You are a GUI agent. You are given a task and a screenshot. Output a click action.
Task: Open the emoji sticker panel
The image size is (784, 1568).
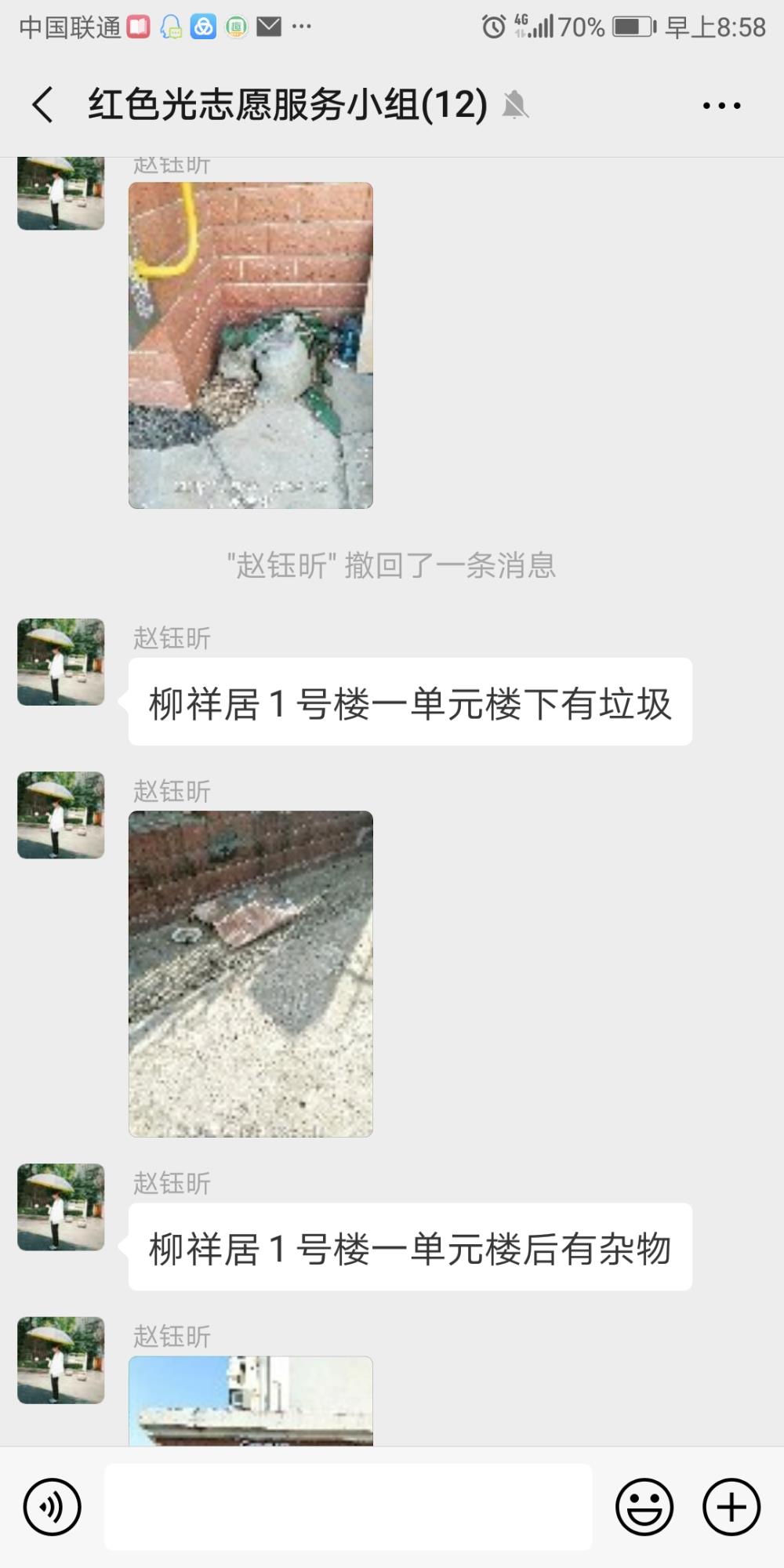[x=644, y=1507]
